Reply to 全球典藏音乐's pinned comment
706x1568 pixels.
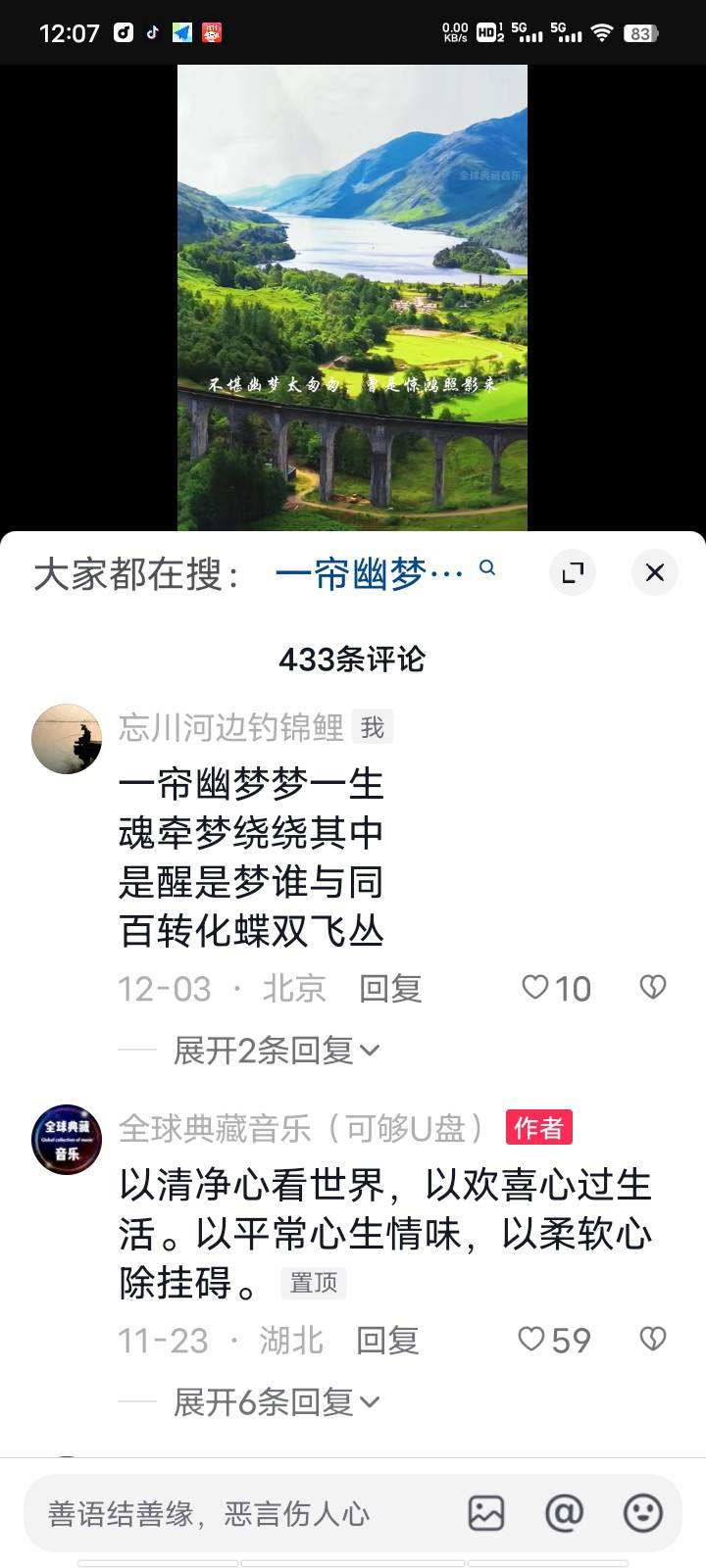click(x=387, y=1340)
